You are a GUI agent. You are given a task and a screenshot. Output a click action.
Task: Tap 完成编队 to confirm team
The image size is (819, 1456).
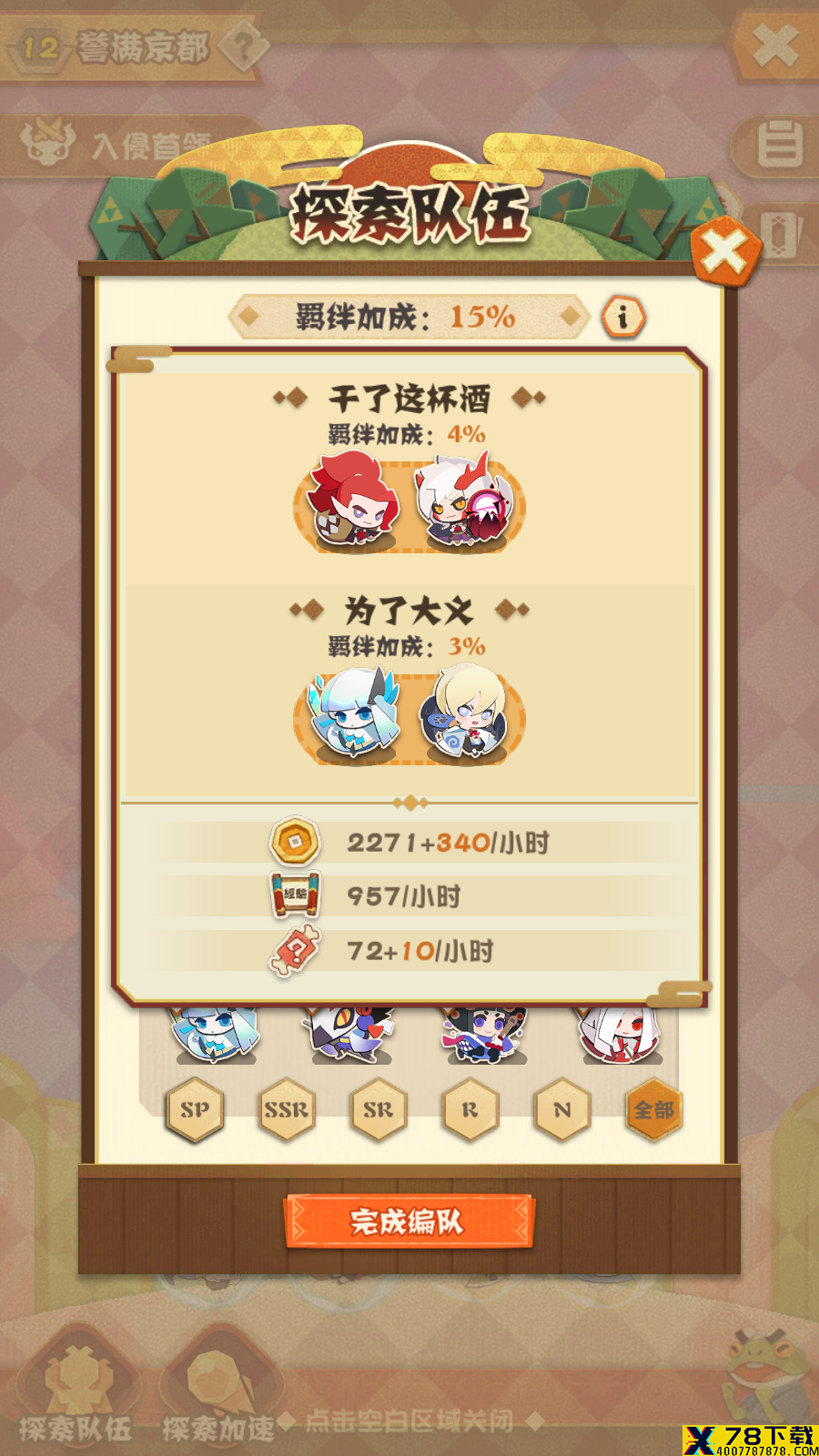coord(409,1221)
